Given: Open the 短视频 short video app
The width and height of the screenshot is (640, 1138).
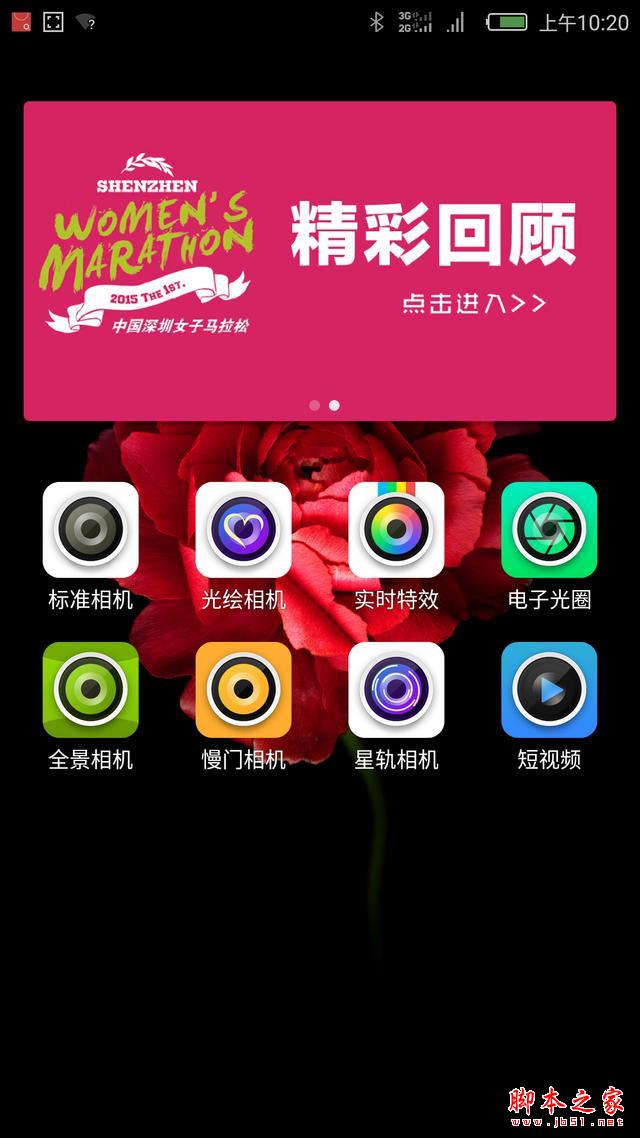Looking at the screenshot, I should coord(549,690).
